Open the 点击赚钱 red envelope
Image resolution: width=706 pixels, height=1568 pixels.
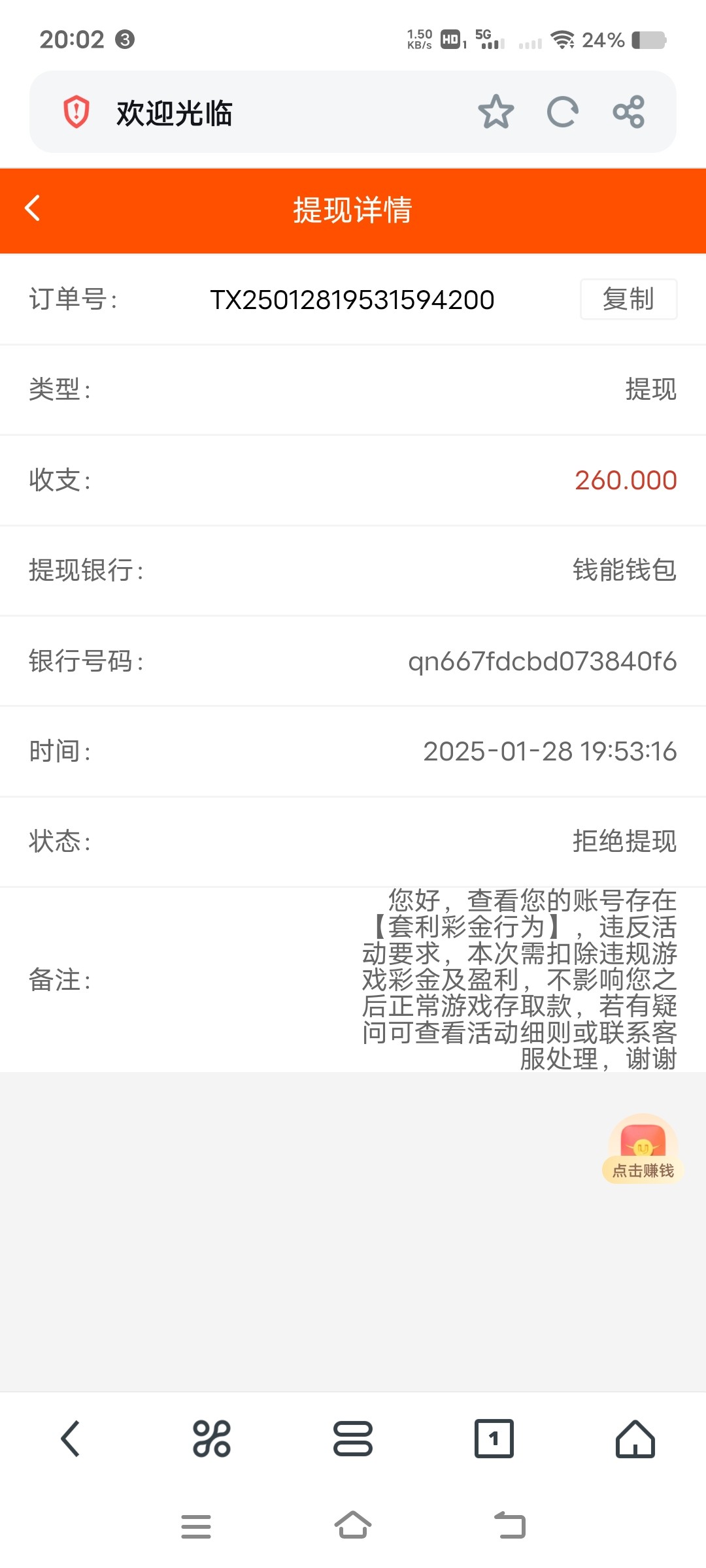[x=643, y=1149]
